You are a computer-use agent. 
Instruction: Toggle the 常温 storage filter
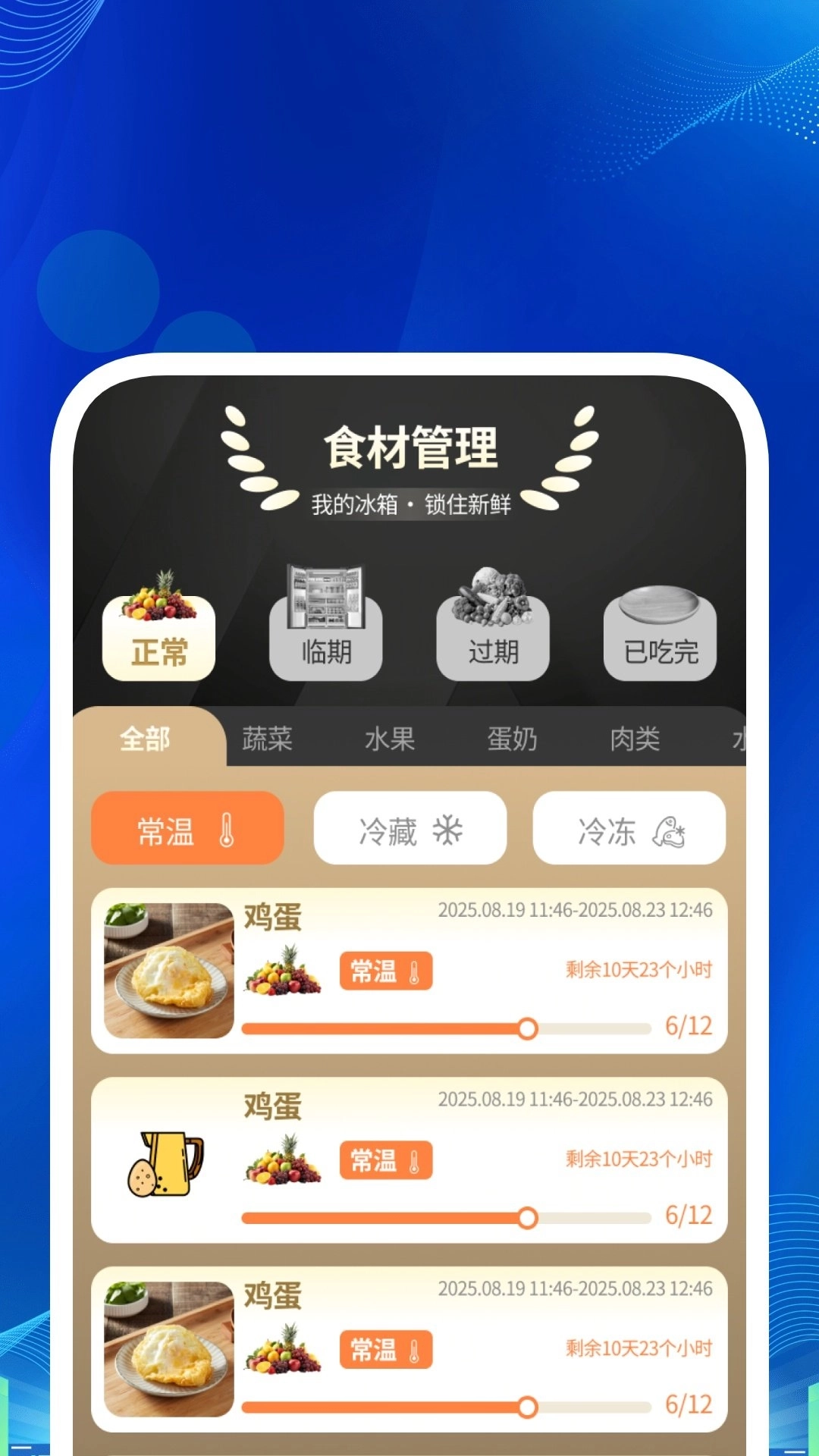[187, 828]
